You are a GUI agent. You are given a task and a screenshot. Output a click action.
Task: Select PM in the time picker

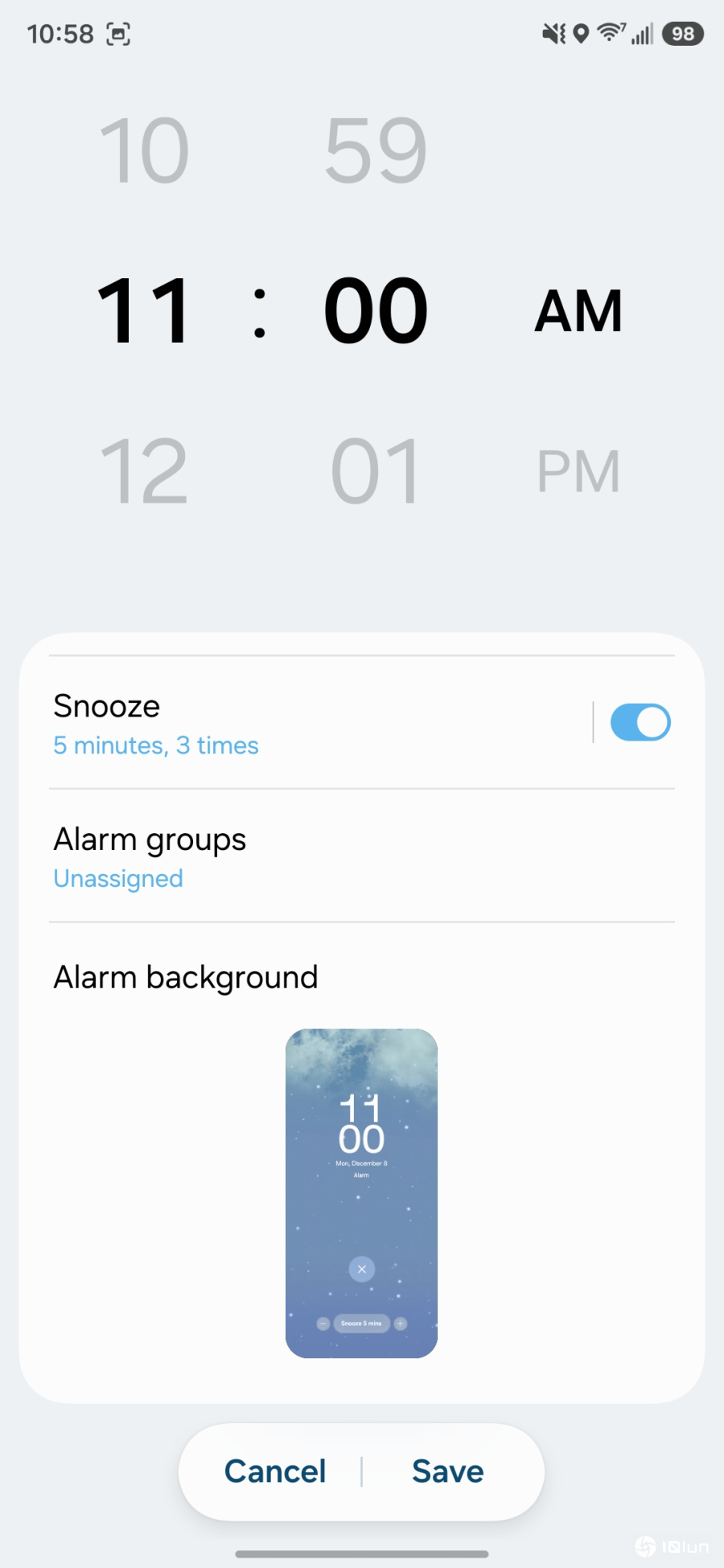(x=578, y=472)
